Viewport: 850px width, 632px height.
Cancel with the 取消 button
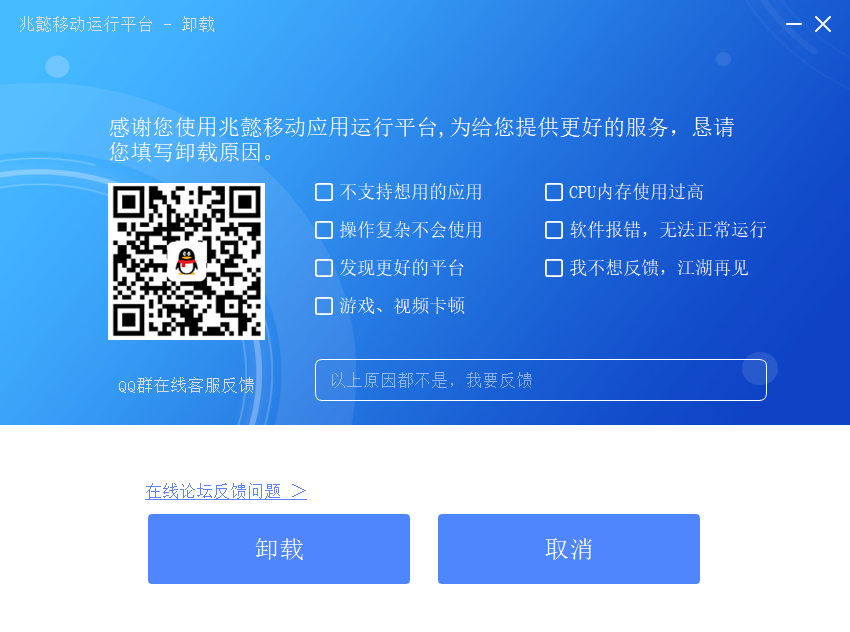[569, 549]
